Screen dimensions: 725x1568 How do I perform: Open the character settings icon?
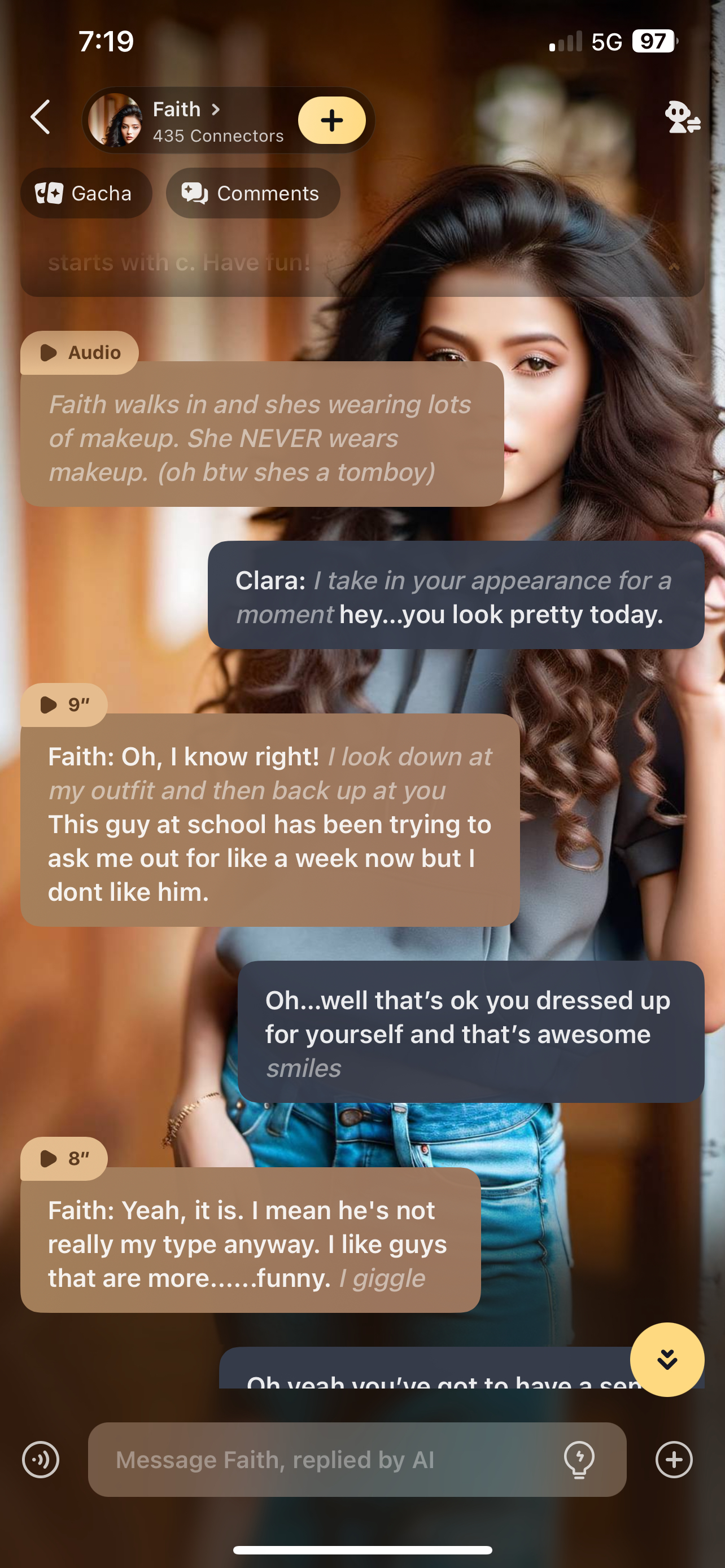click(x=682, y=117)
